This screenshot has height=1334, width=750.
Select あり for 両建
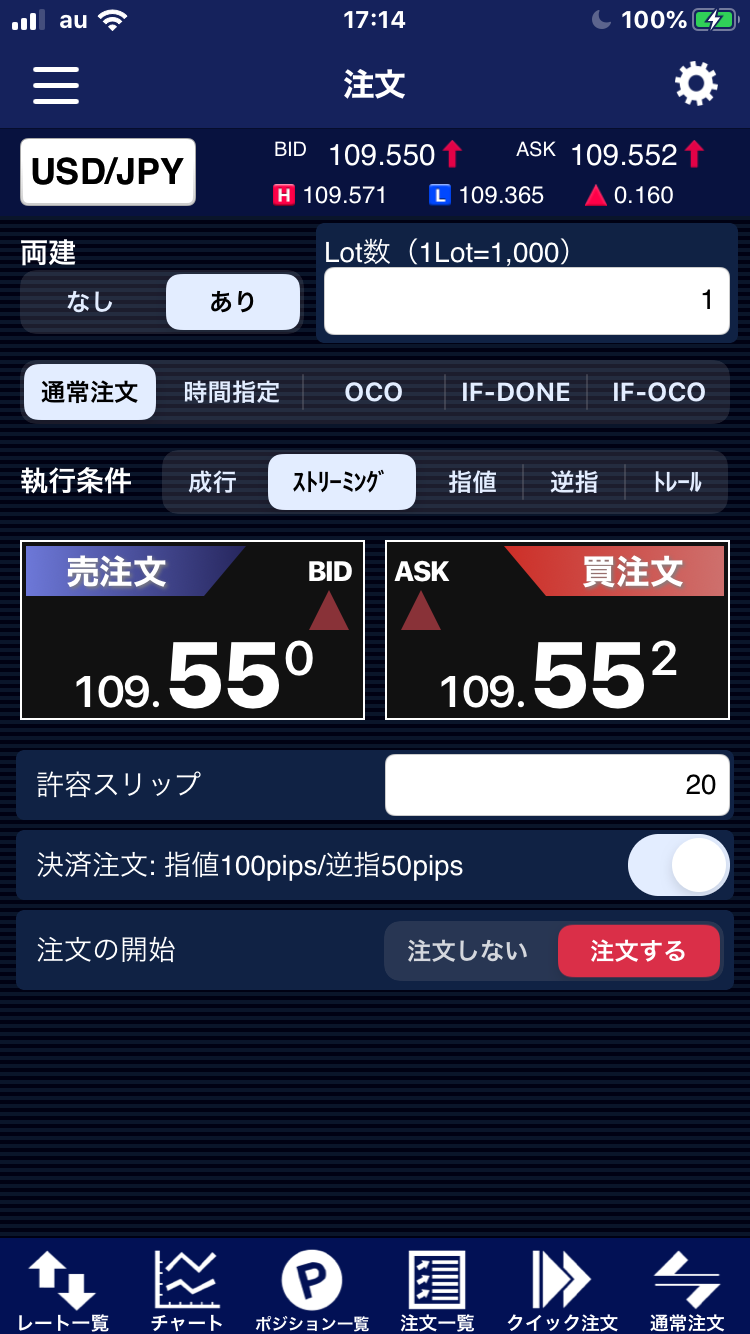[232, 302]
